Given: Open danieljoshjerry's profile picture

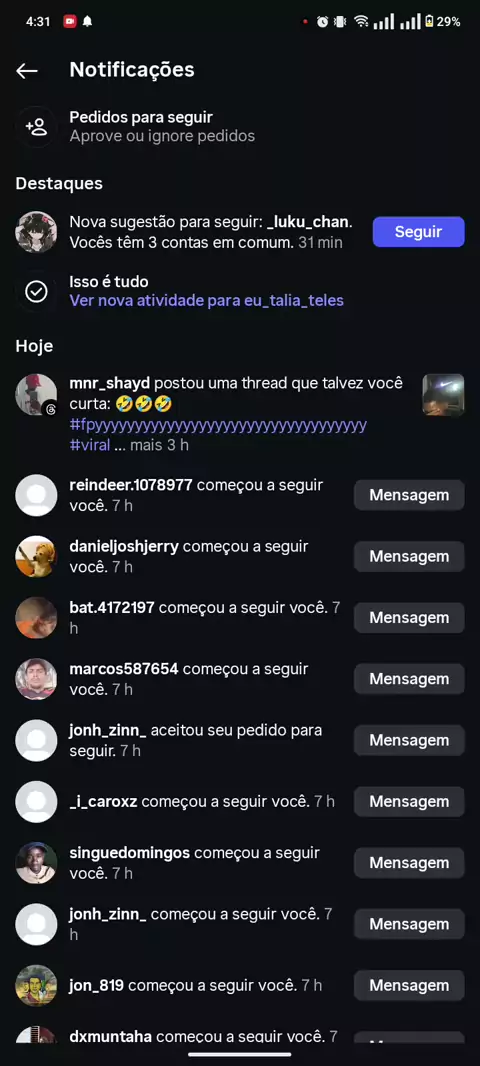Looking at the screenshot, I should click(36, 556).
